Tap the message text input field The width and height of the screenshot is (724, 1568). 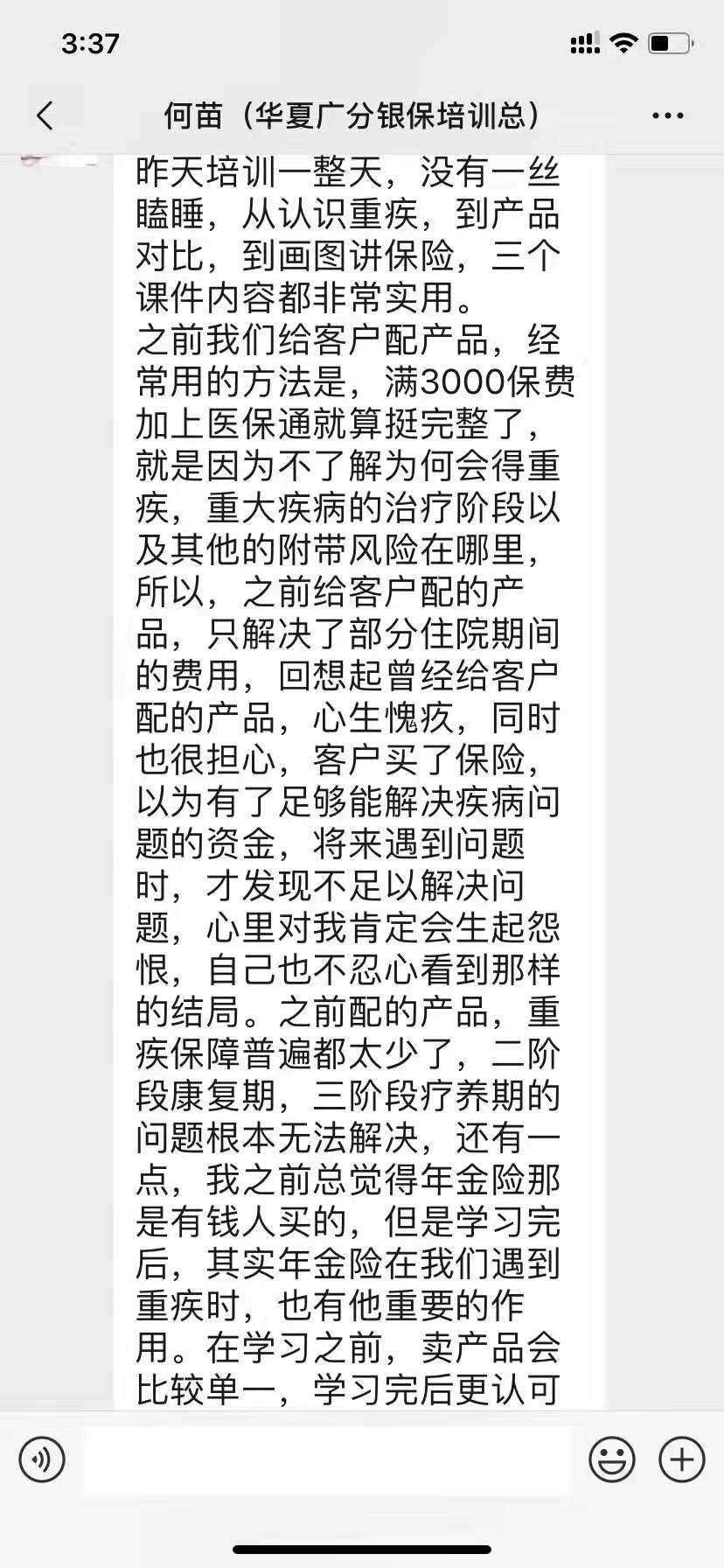(x=326, y=1459)
